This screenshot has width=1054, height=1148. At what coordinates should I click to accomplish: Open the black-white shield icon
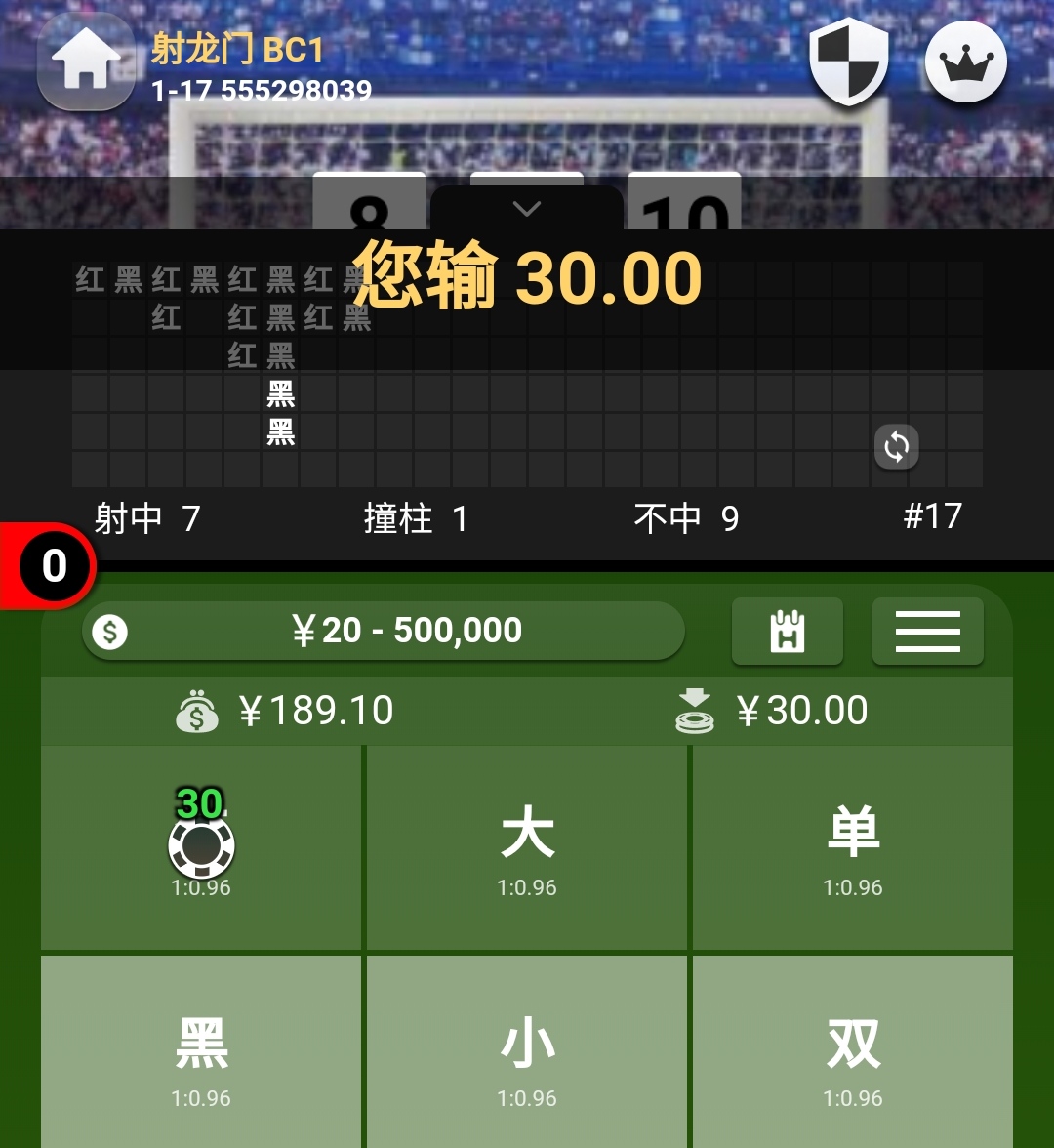pyautogui.click(x=849, y=61)
